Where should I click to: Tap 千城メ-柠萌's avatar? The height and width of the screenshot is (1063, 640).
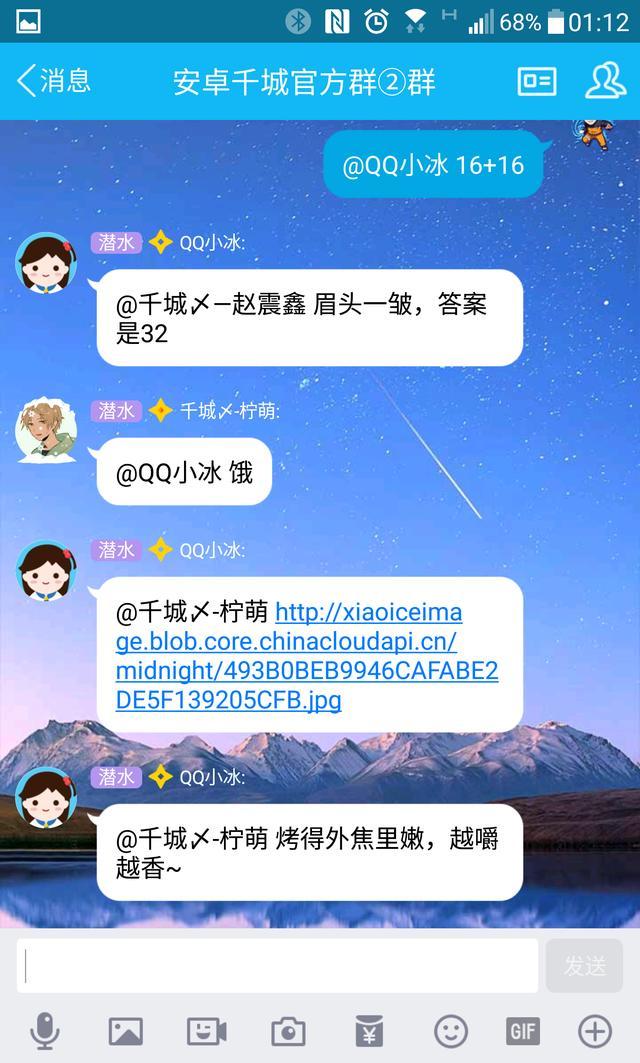46,431
